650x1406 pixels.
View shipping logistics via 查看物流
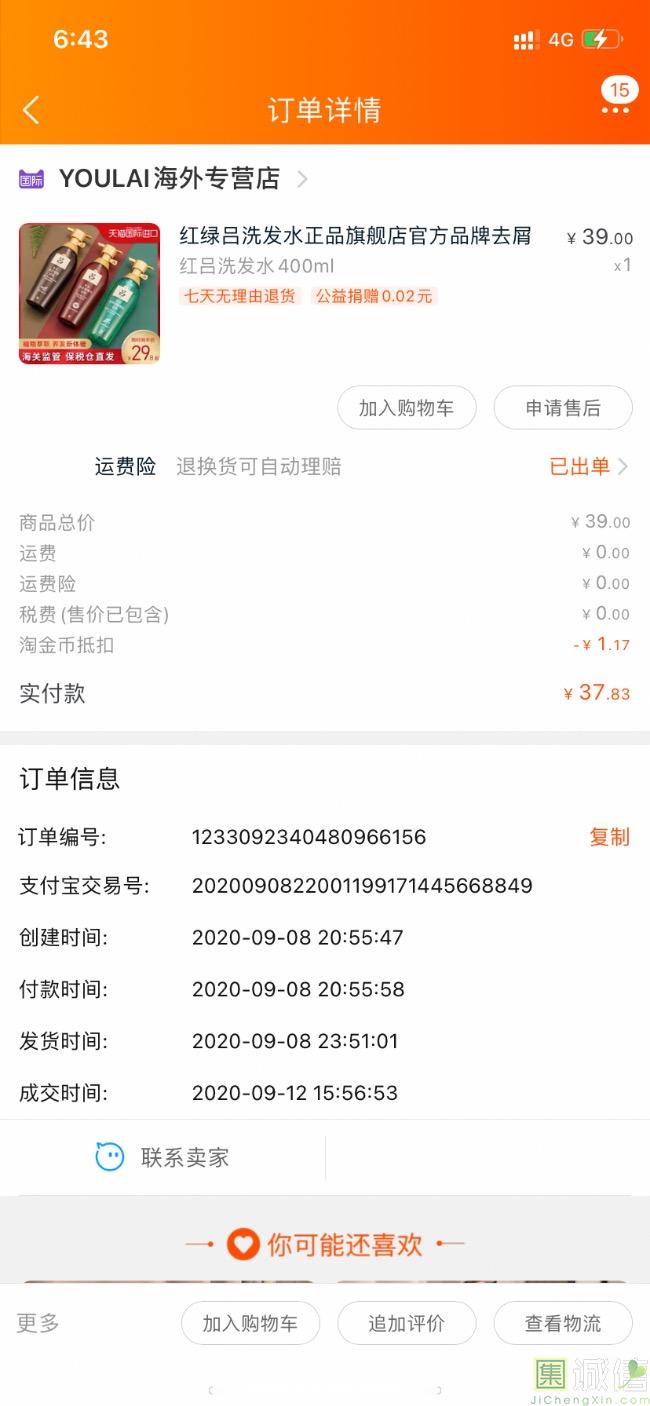[x=563, y=1323]
